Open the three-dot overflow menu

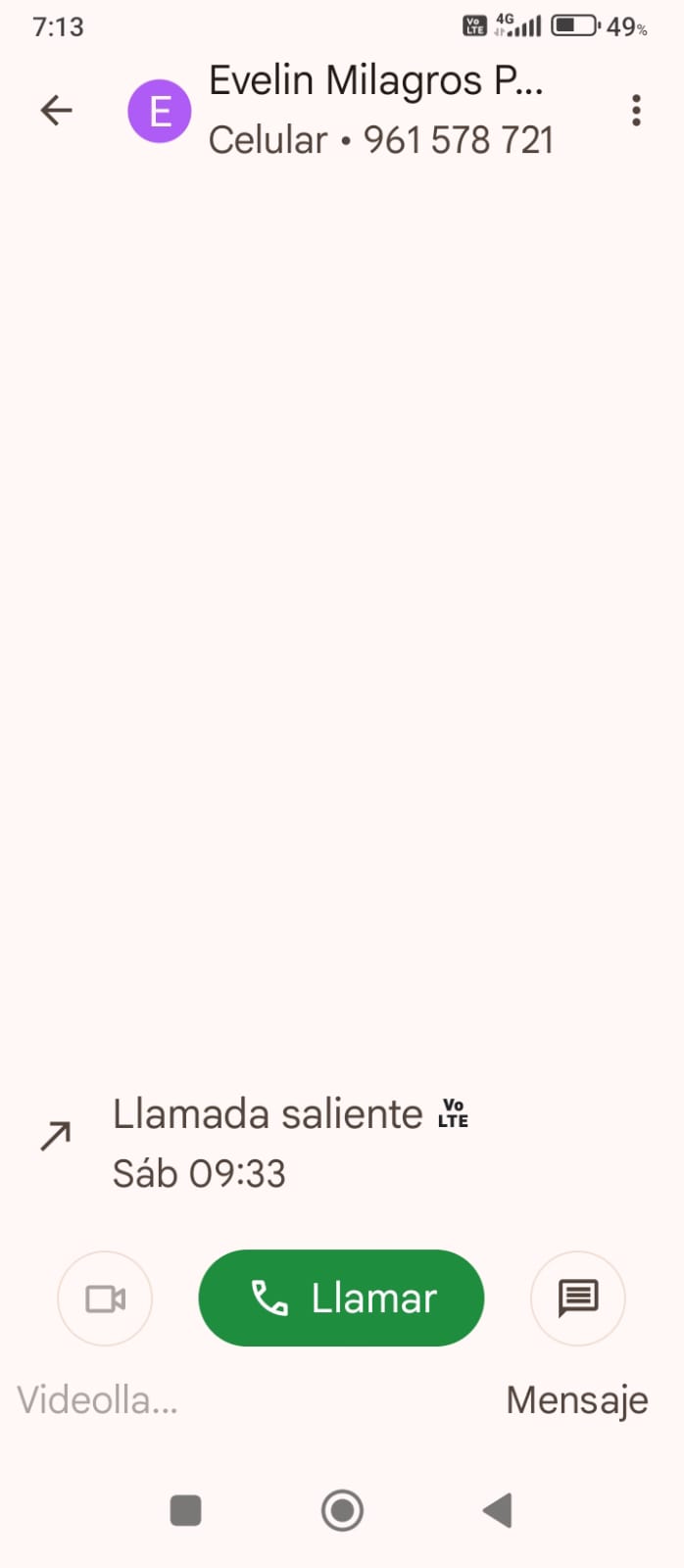(636, 111)
